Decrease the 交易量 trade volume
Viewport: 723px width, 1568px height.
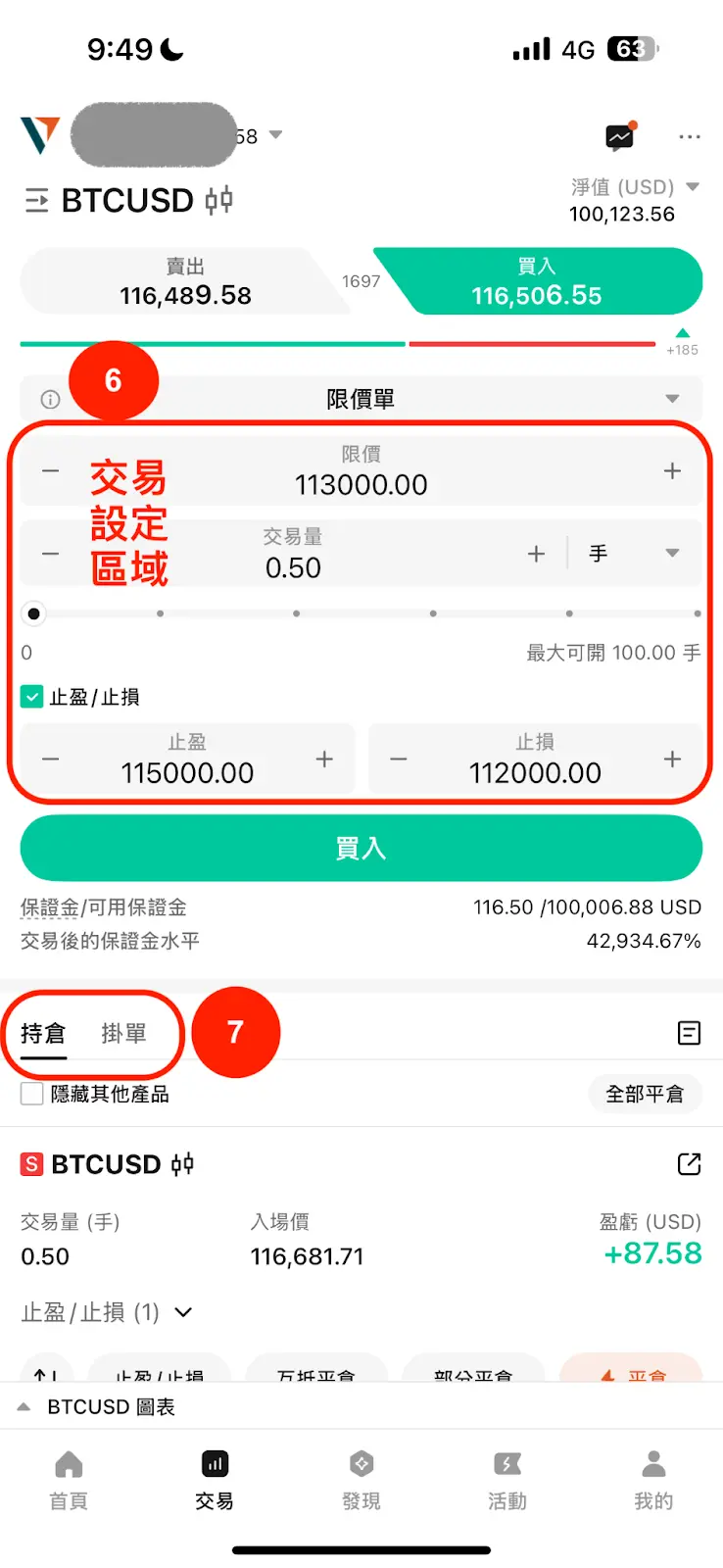point(51,554)
